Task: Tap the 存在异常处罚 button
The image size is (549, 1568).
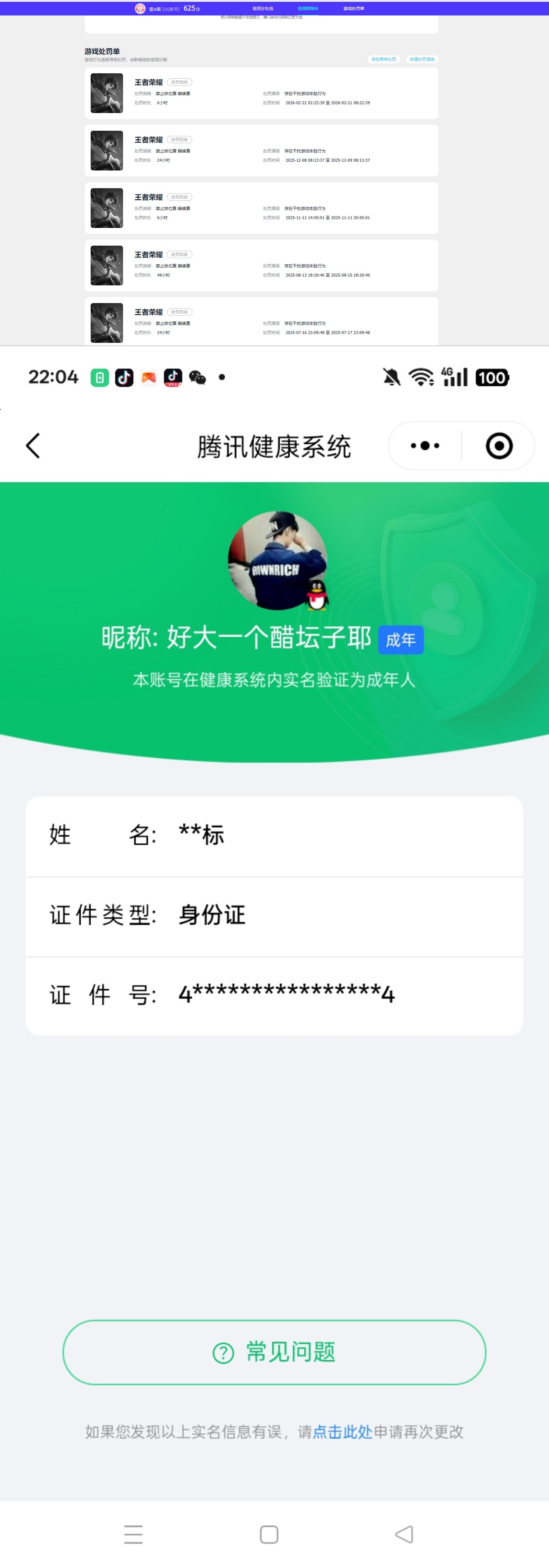Action: tap(384, 59)
